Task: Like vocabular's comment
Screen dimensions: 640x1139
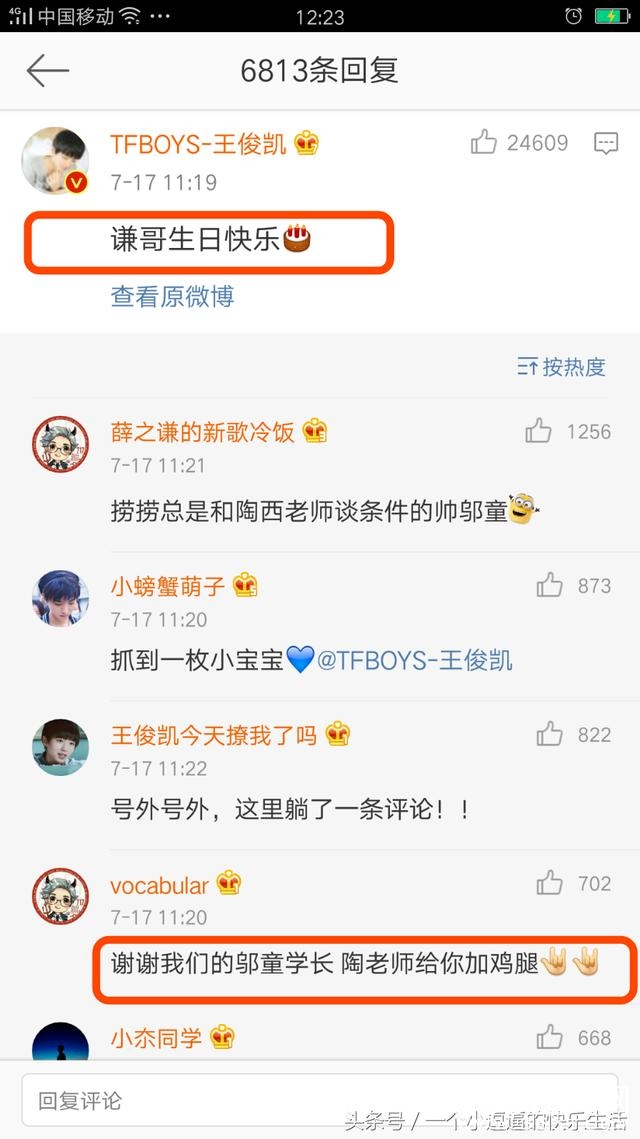Action: 549,883
